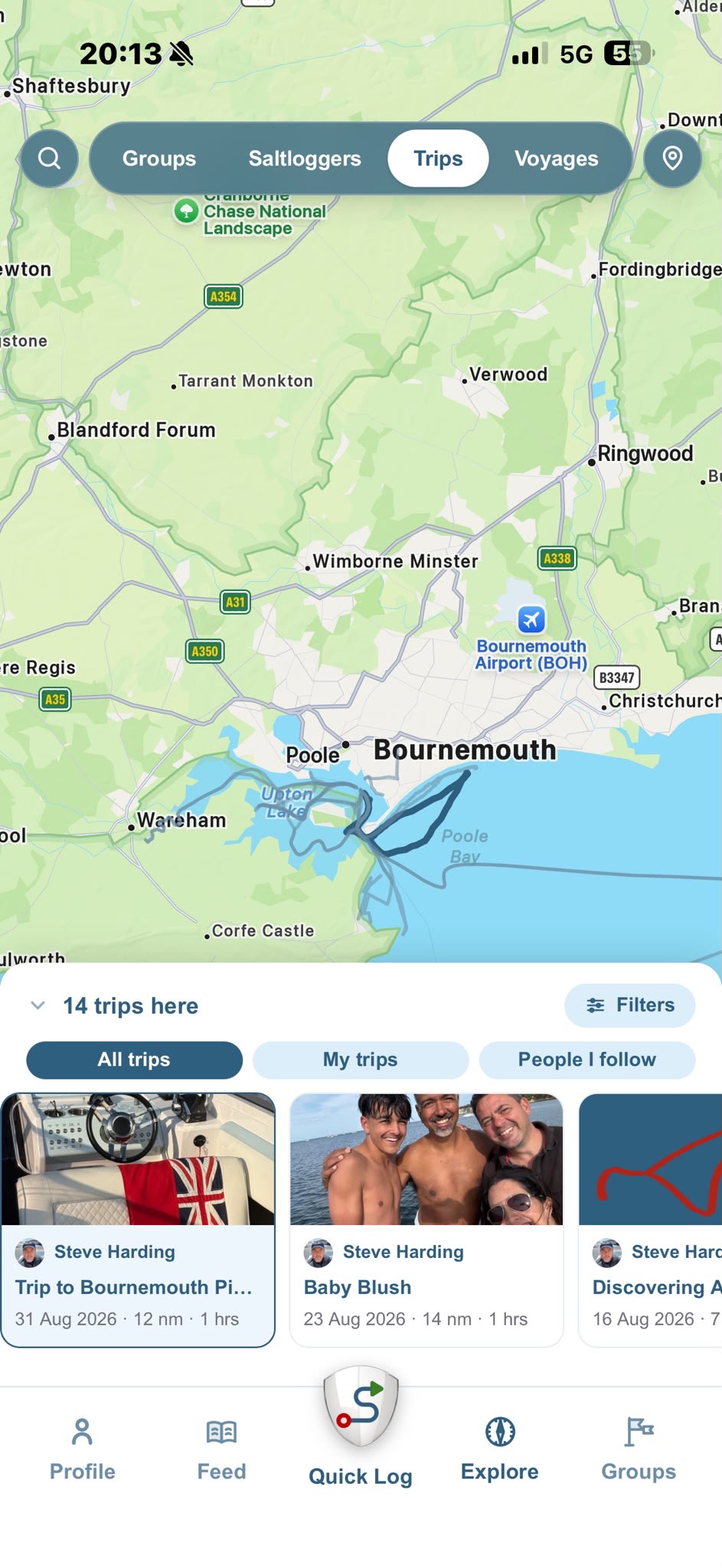Viewport: 722px width, 1568px height.
Task: Open the Trip to Bournemouth Pi… card
Action: (138, 1220)
